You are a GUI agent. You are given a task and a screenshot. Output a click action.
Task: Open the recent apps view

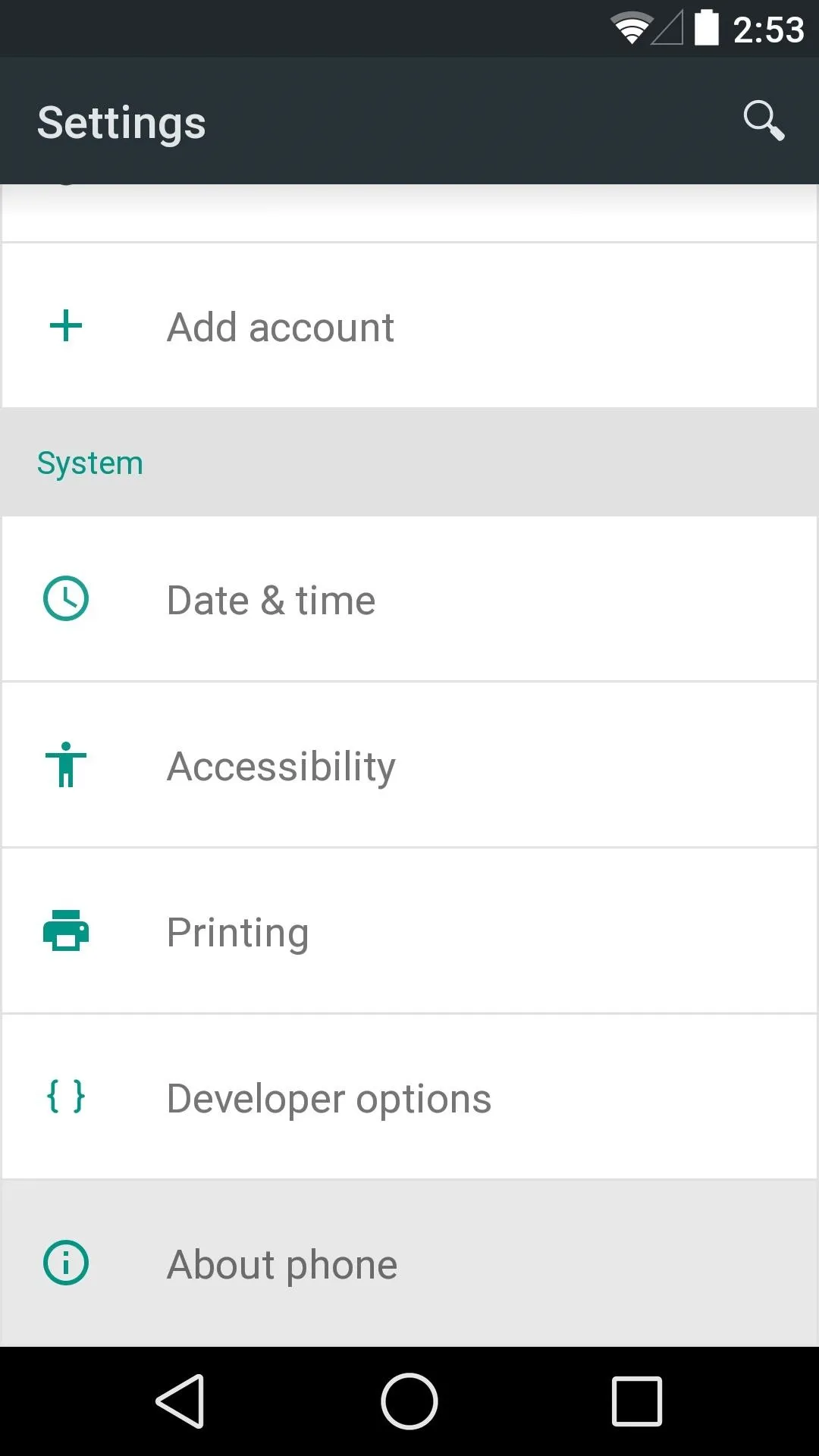(637, 1401)
